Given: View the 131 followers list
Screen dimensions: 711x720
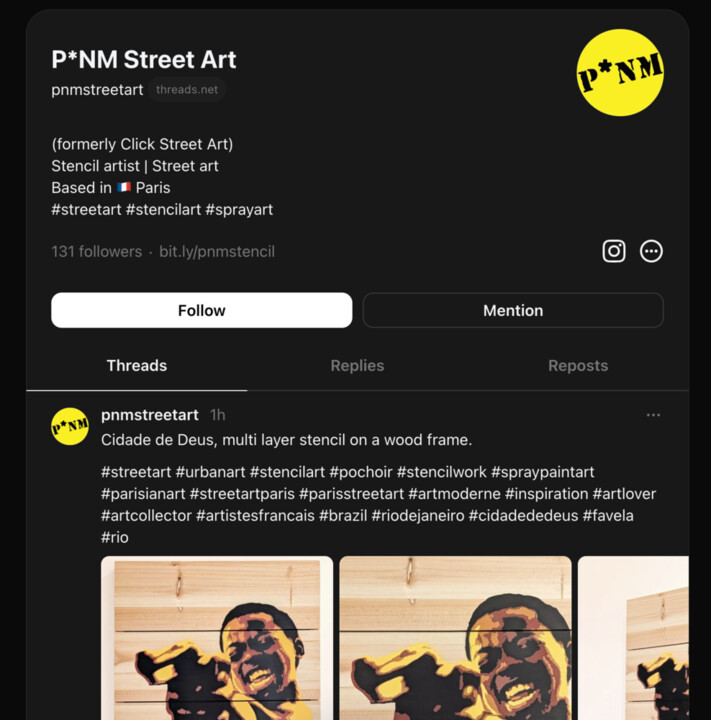Looking at the screenshot, I should (96, 252).
